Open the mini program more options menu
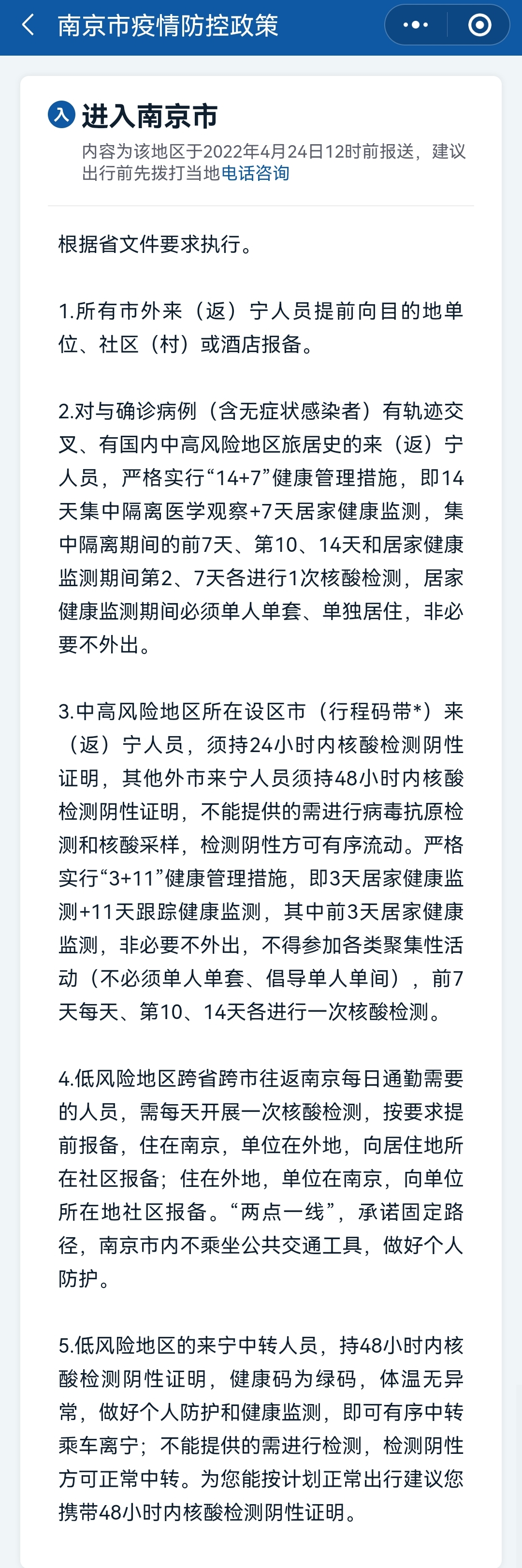Screen dimensions: 522x1568 click(x=416, y=25)
